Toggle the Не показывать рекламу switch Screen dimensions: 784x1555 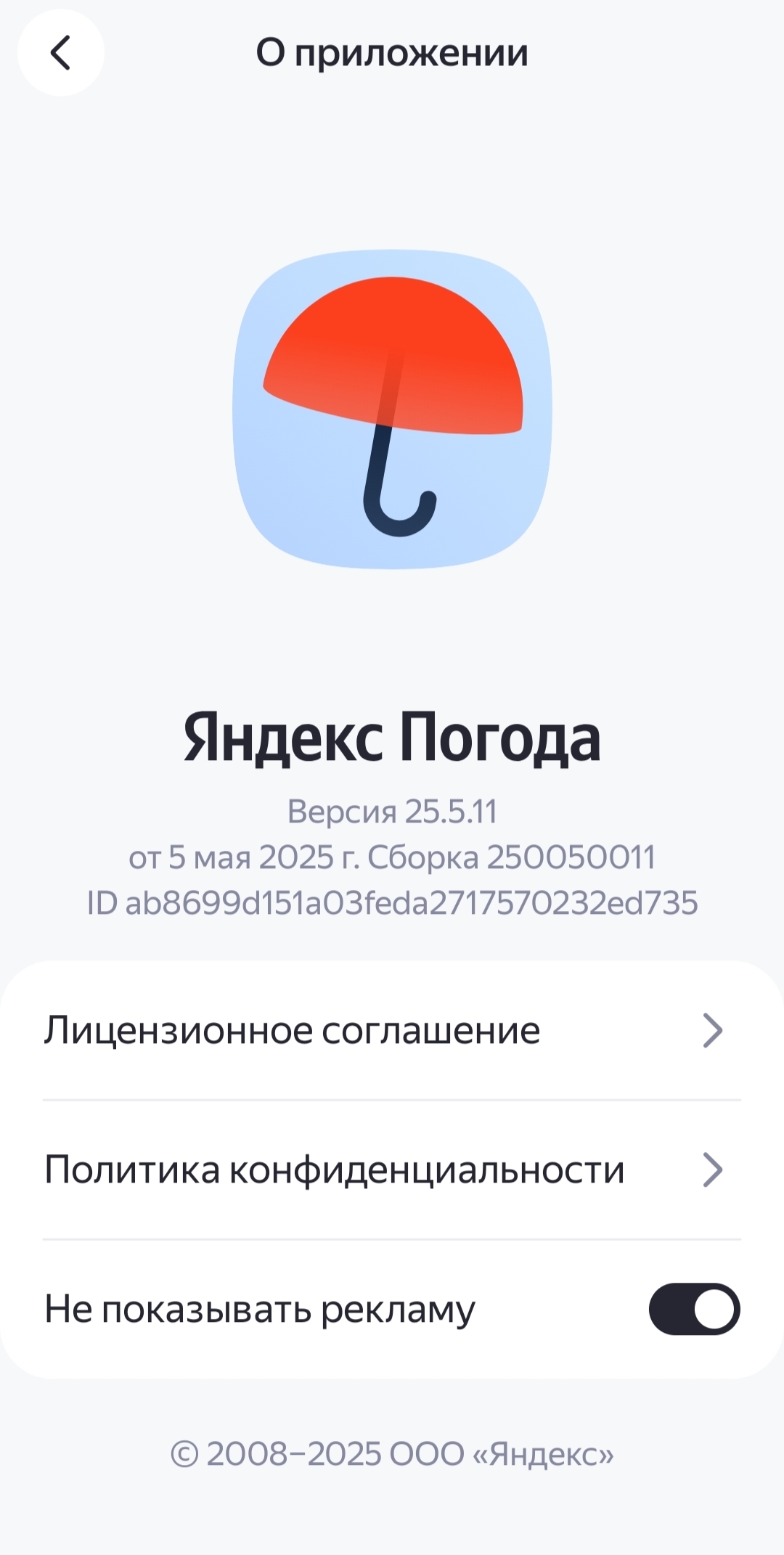[x=694, y=1309]
